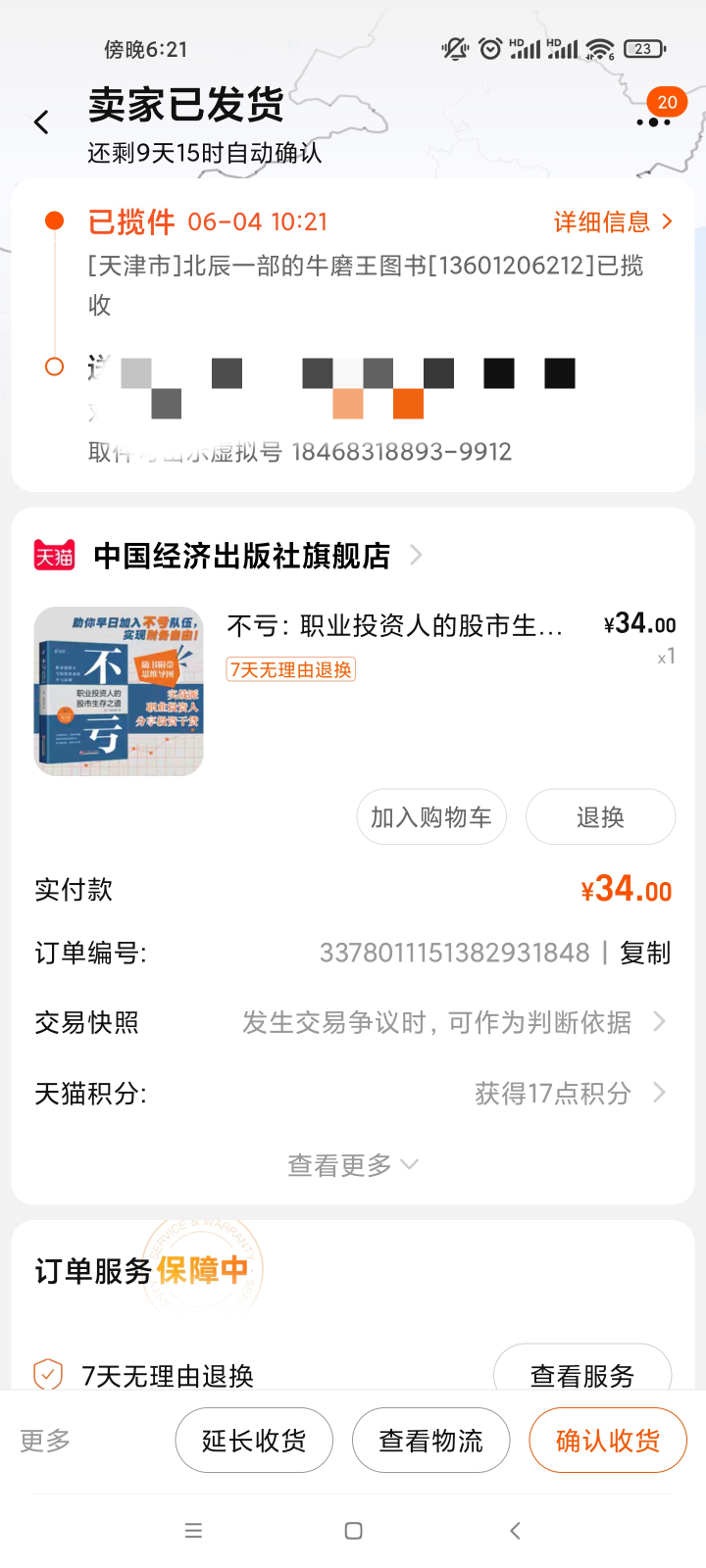Tap 确认收货 to confirm receipt
Image resolution: width=706 pixels, height=1568 pixels.
click(x=608, y=1441)
